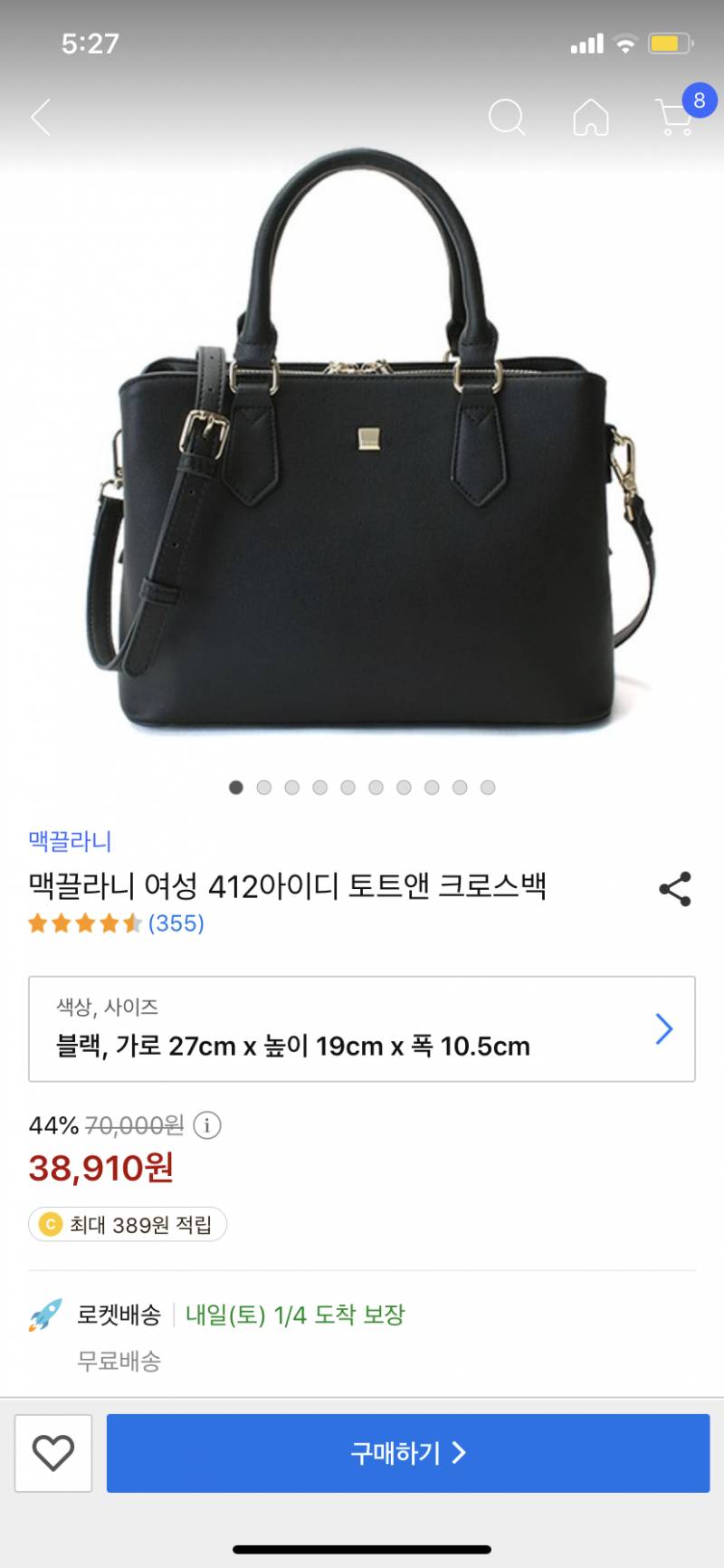724x1568 pixels.
Task: Tap the 구매하기 purchase button
Action: click(x=409, y=1453)
